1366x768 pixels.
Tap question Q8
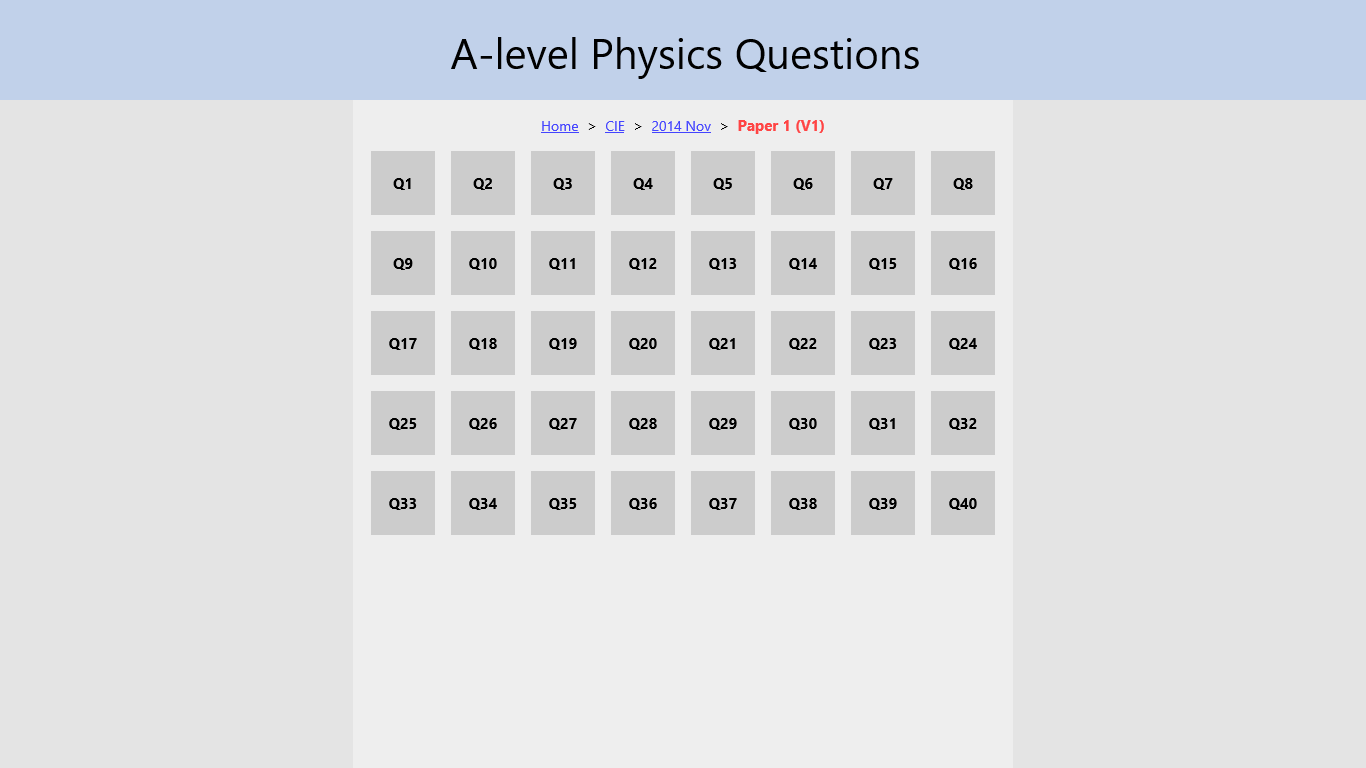click(963, 183)
